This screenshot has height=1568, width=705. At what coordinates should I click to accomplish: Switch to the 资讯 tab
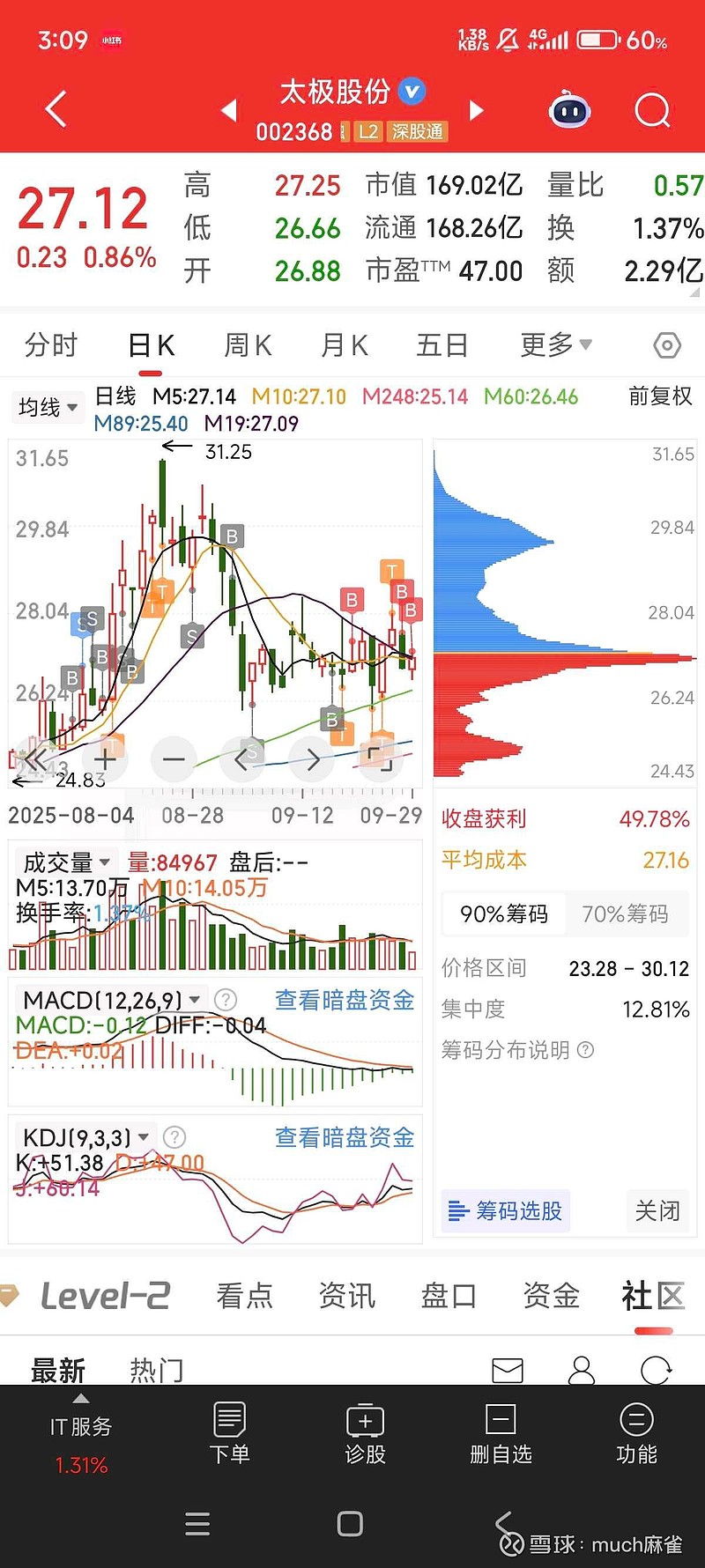pyautogui.click(x=346, y=1296)
